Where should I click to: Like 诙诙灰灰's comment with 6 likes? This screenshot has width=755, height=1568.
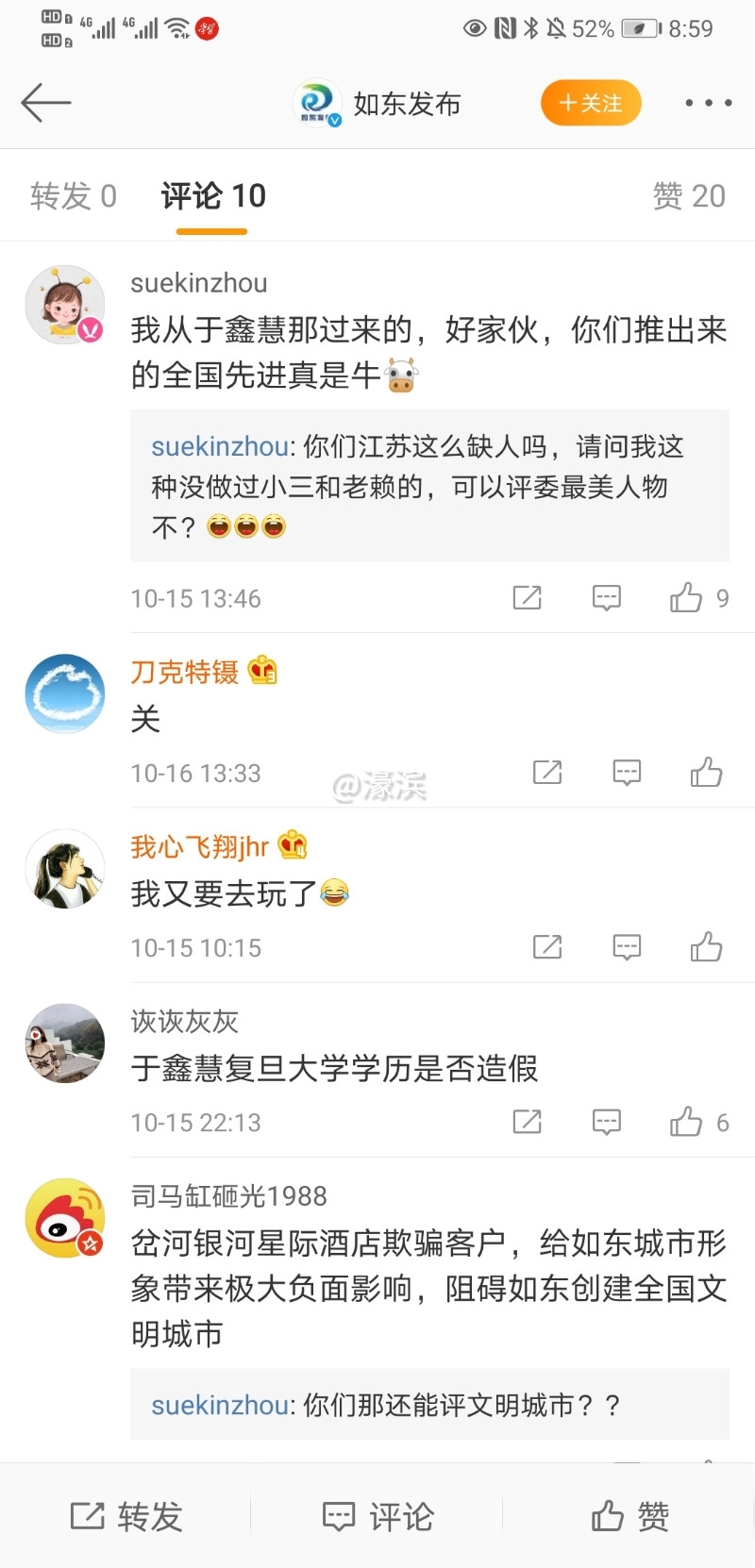pyautogui.click(x=687, y=1122)
